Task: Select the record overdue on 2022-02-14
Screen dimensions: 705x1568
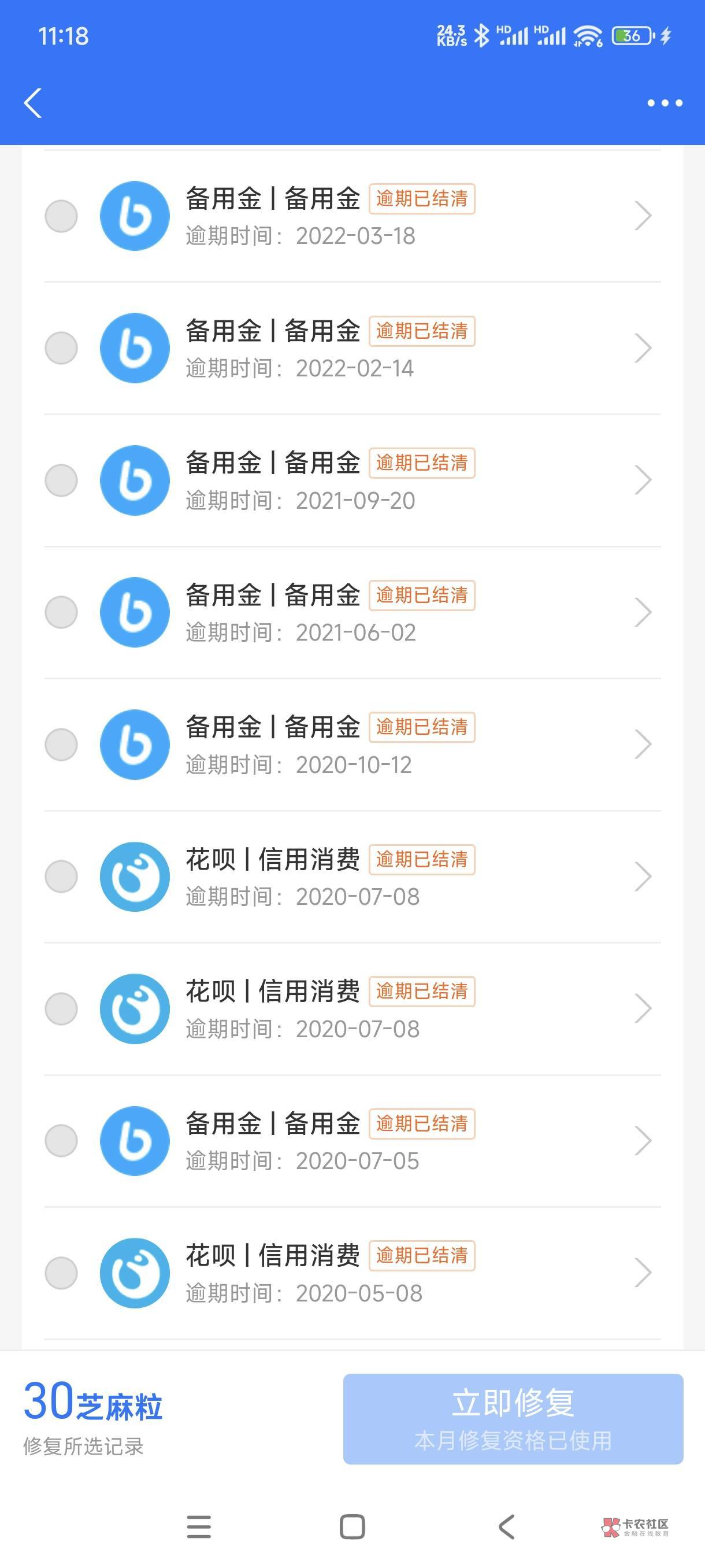Action: click(x=61, y=348)
